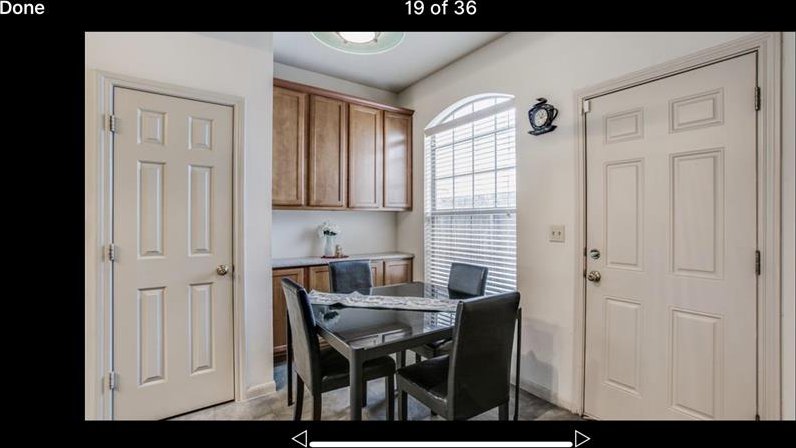Viewport: 796px width, 448px height.
Task: Tap the photo scrubber bar
Action: [x=440, y=442]
